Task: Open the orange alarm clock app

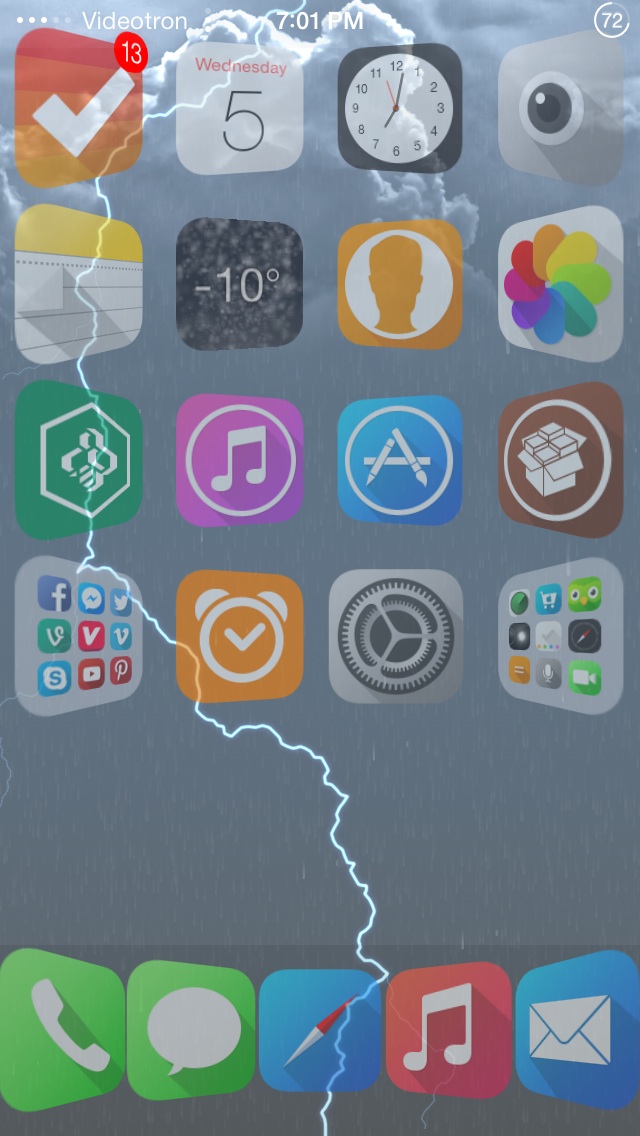Action: click(x=239, y=636)
